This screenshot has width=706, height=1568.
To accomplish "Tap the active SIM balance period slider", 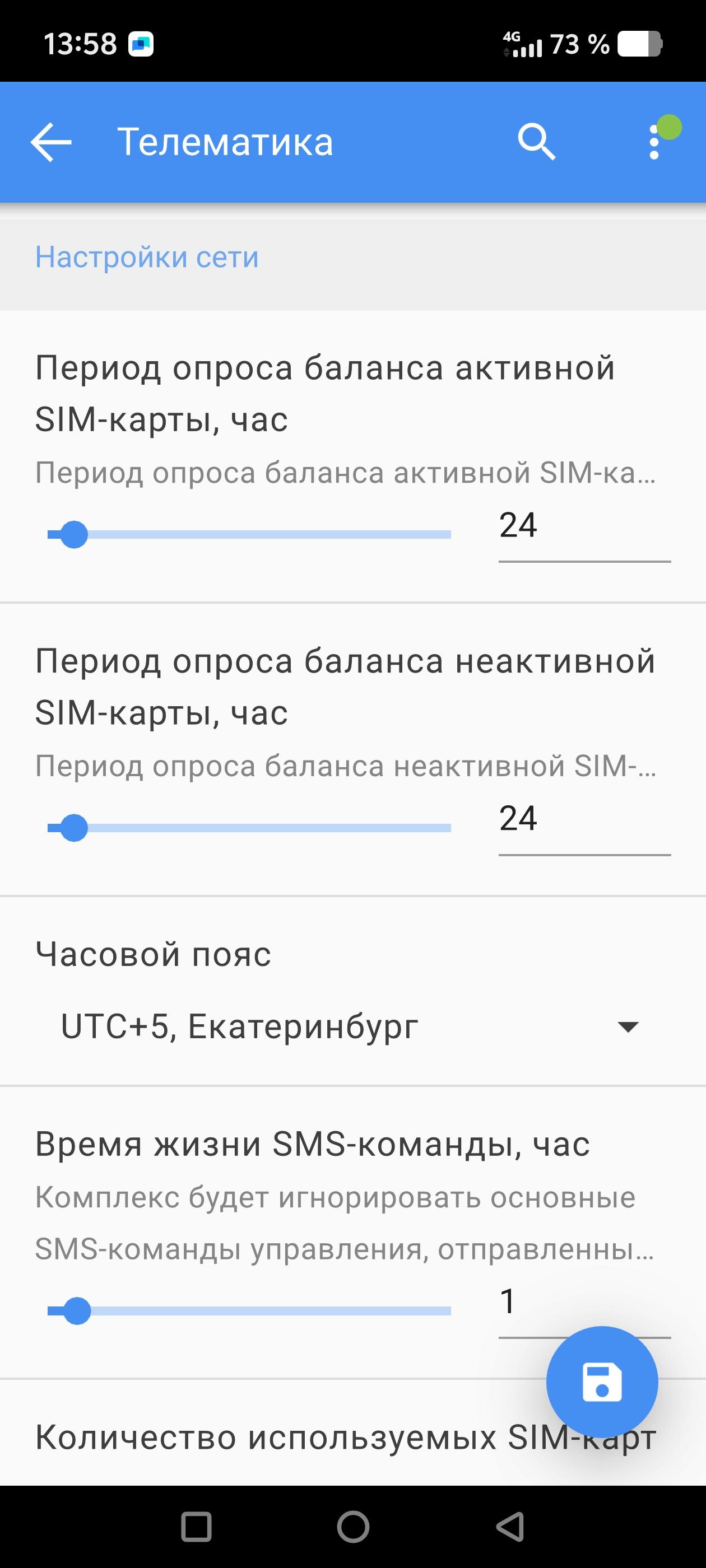I will [x=250, y=534].
